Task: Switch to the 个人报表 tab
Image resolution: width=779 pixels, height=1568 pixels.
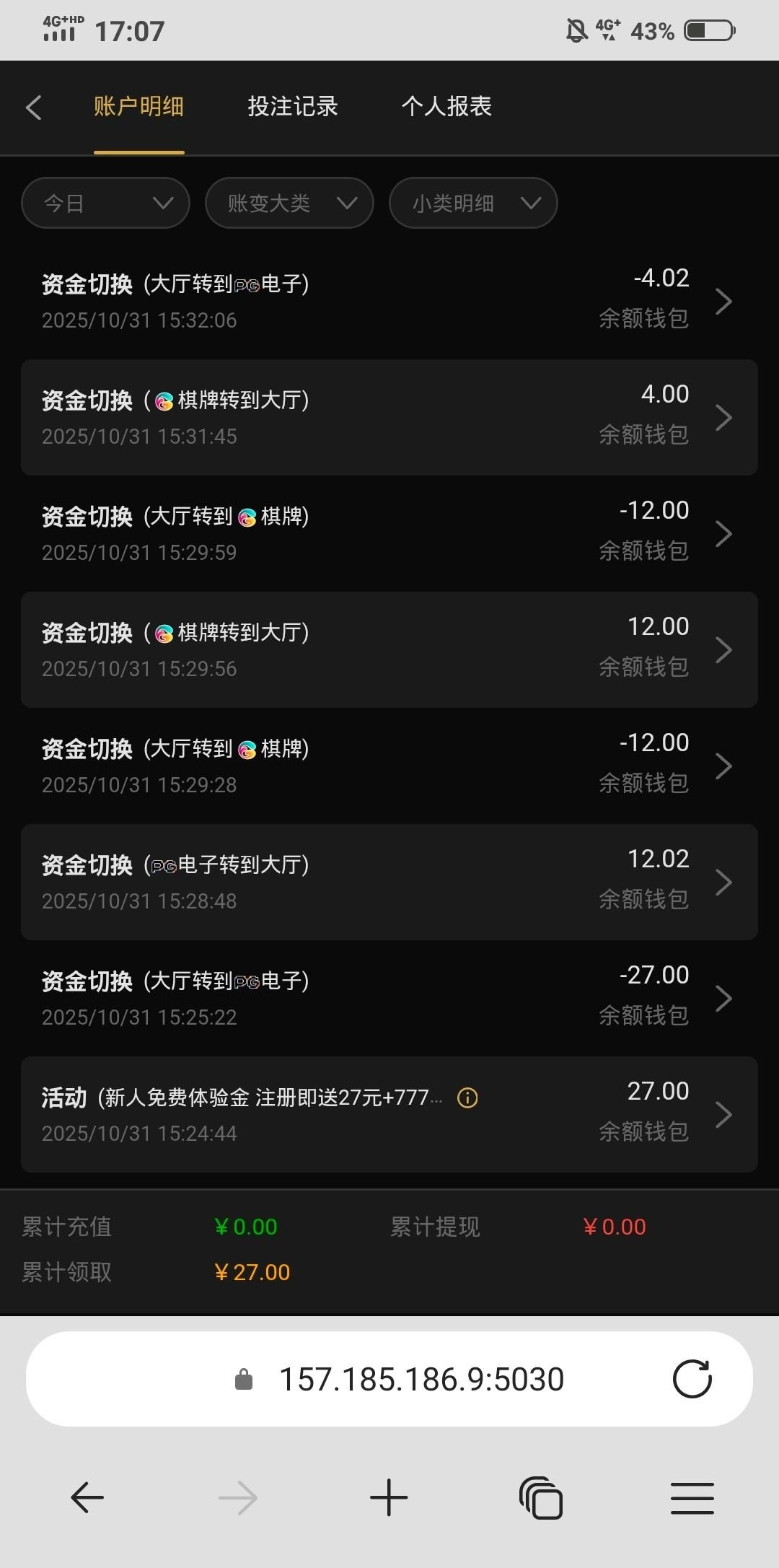Action: click(x=446, y=107)
